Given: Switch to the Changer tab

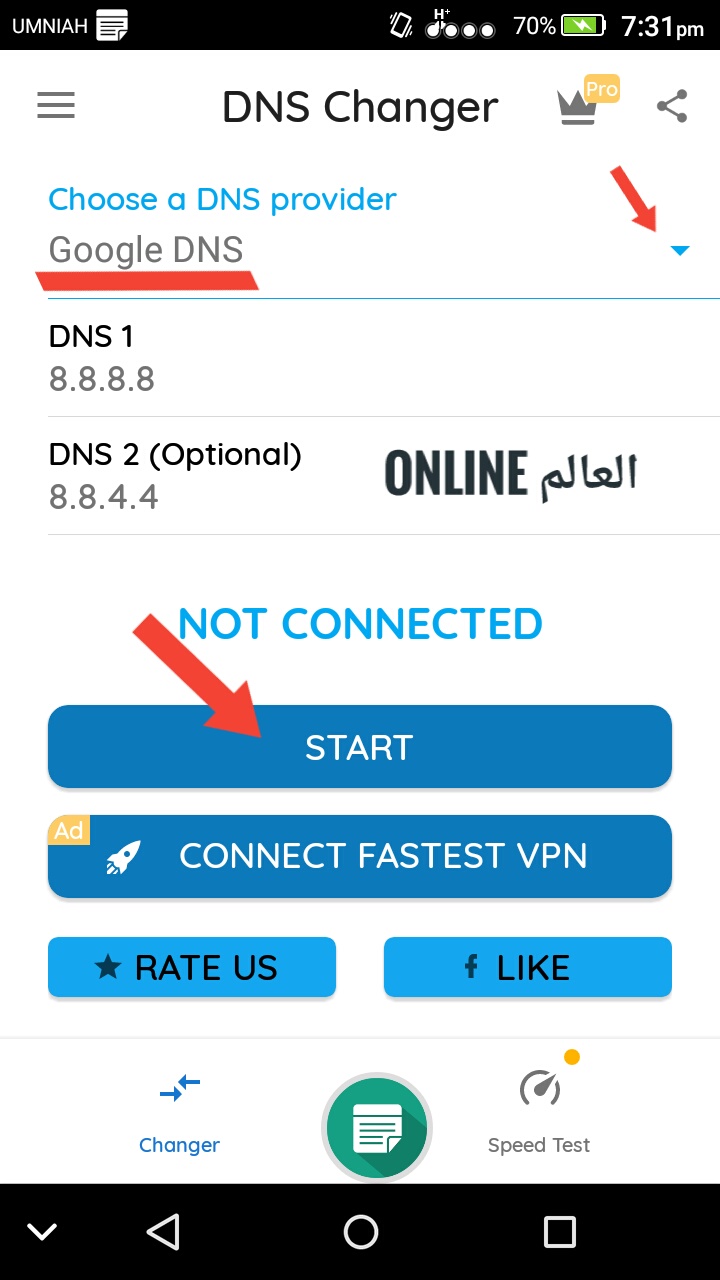Looking at the screenshot, I should [x=180, y=1111].
